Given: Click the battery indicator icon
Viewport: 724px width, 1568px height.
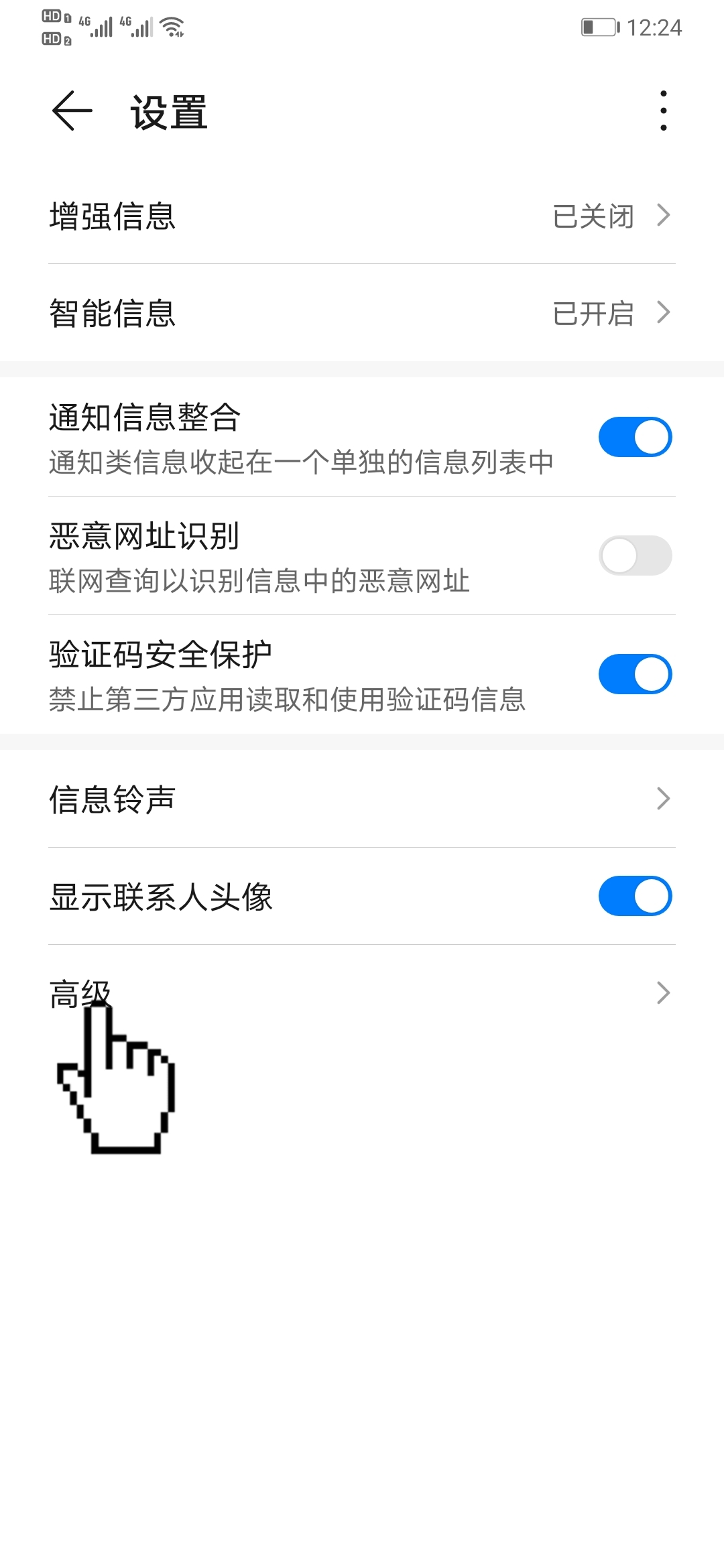Looking at the screenshot, I should 599,27.
